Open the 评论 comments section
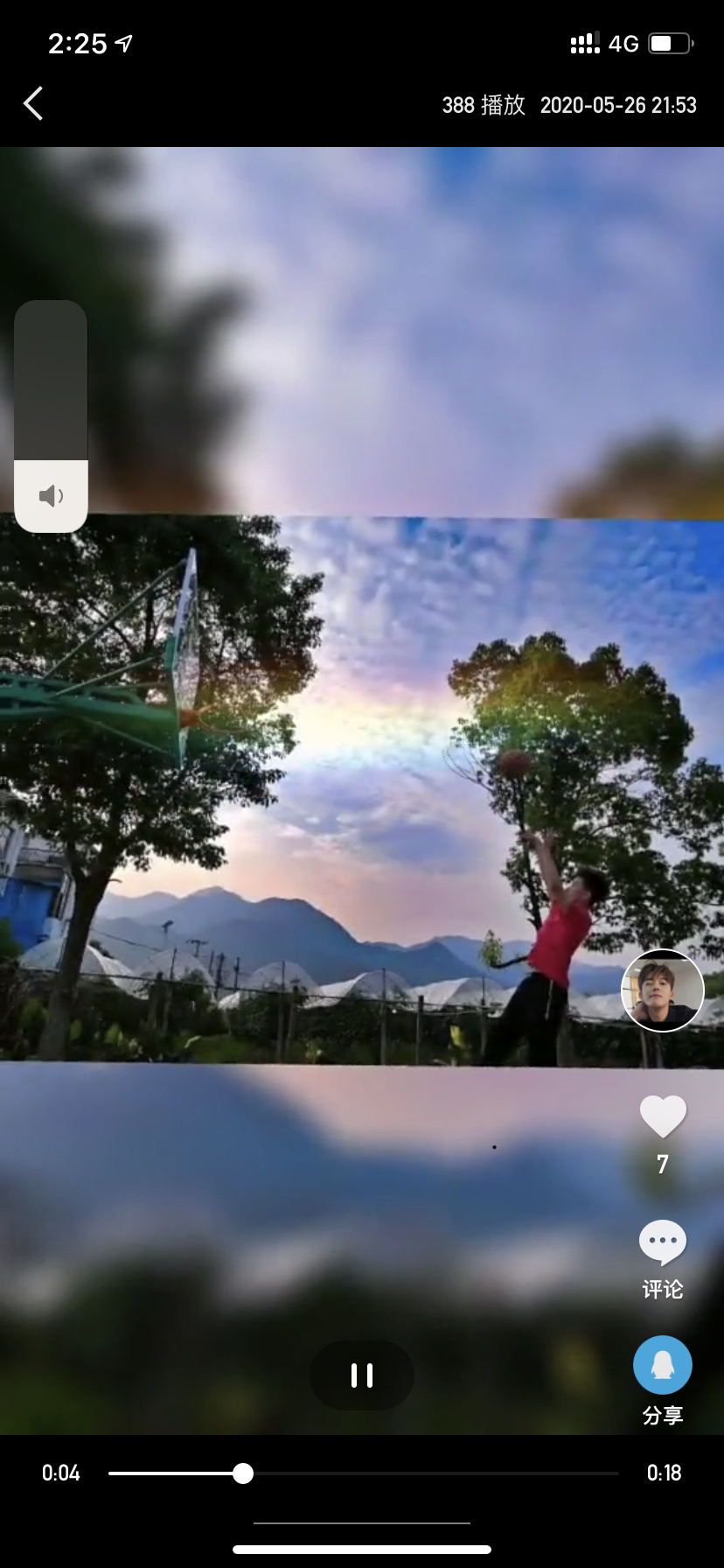Image resolution: width=724 pixels, height=1568 pixels. 663,1242
